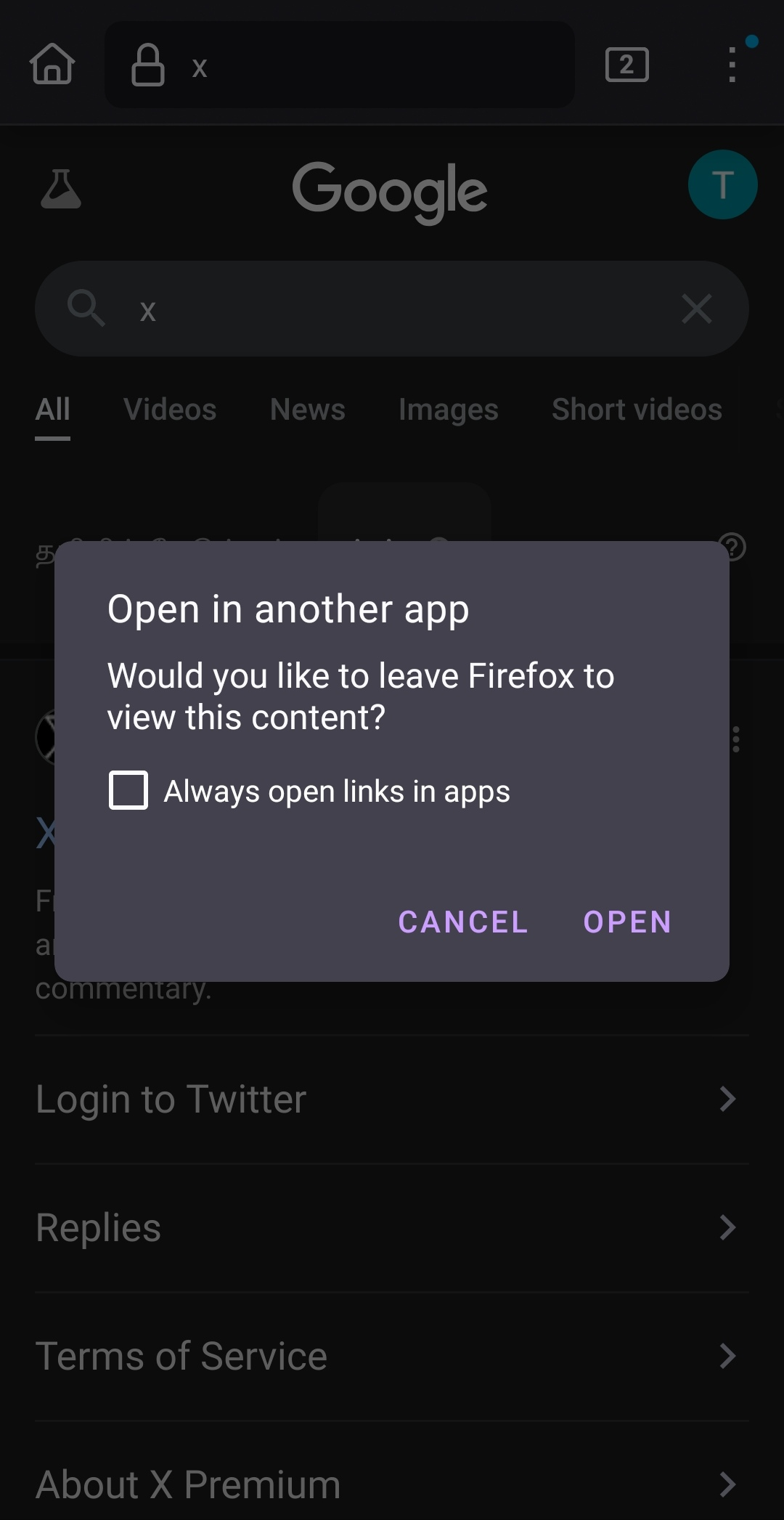Switch to the Short videos tab
The width and height of the screenshot is (784, 1520).
(x=637, y=410)
